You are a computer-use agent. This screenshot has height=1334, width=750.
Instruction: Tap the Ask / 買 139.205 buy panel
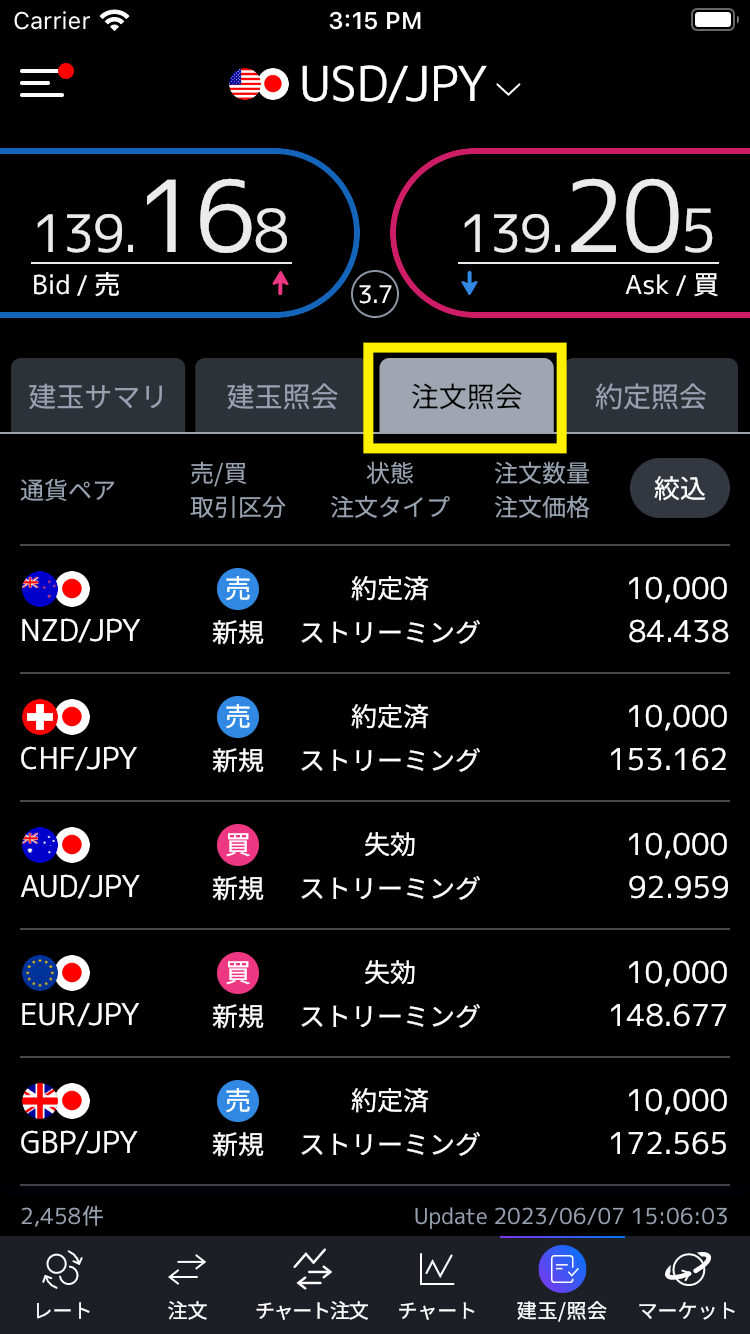coord(572,233)
